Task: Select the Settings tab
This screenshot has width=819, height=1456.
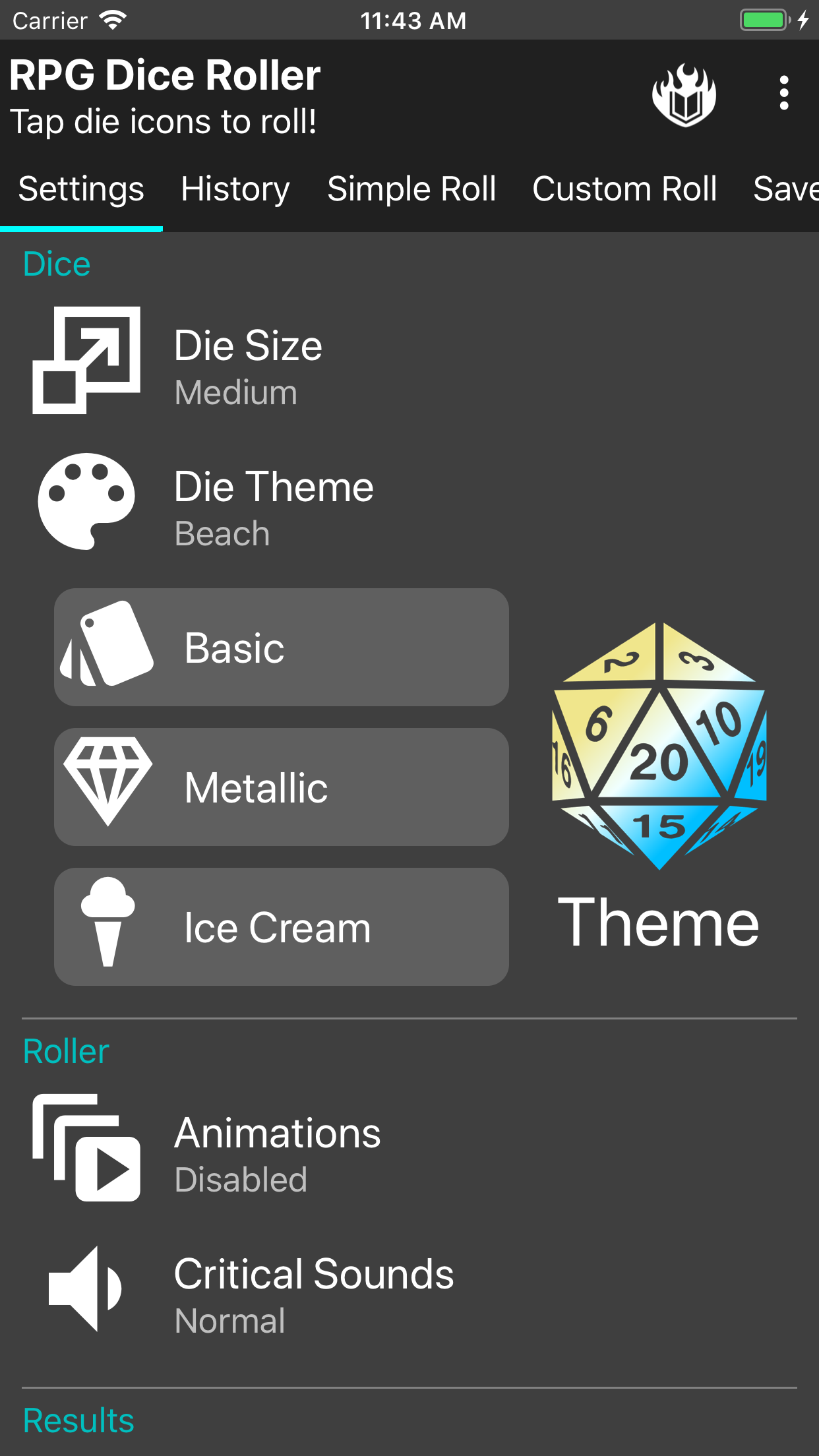Action: [81, 189]
